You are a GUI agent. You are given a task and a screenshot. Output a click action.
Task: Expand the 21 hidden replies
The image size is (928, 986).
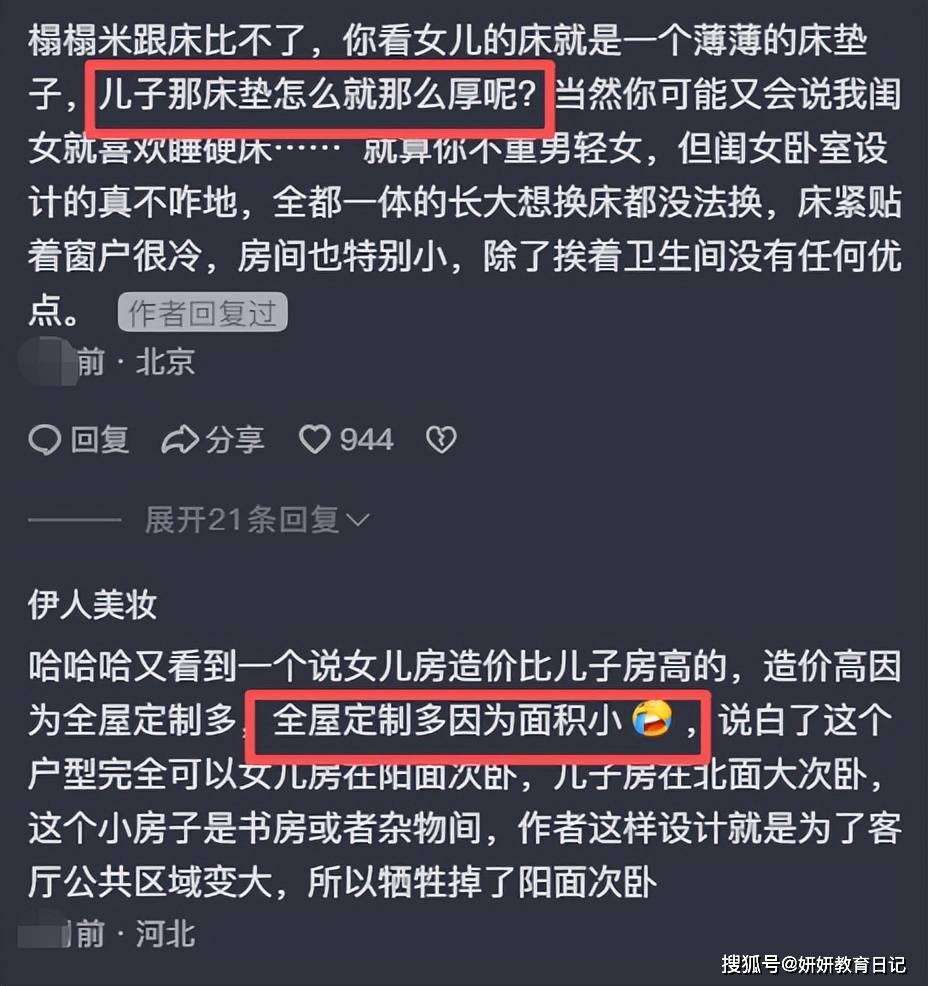[256, 520]
